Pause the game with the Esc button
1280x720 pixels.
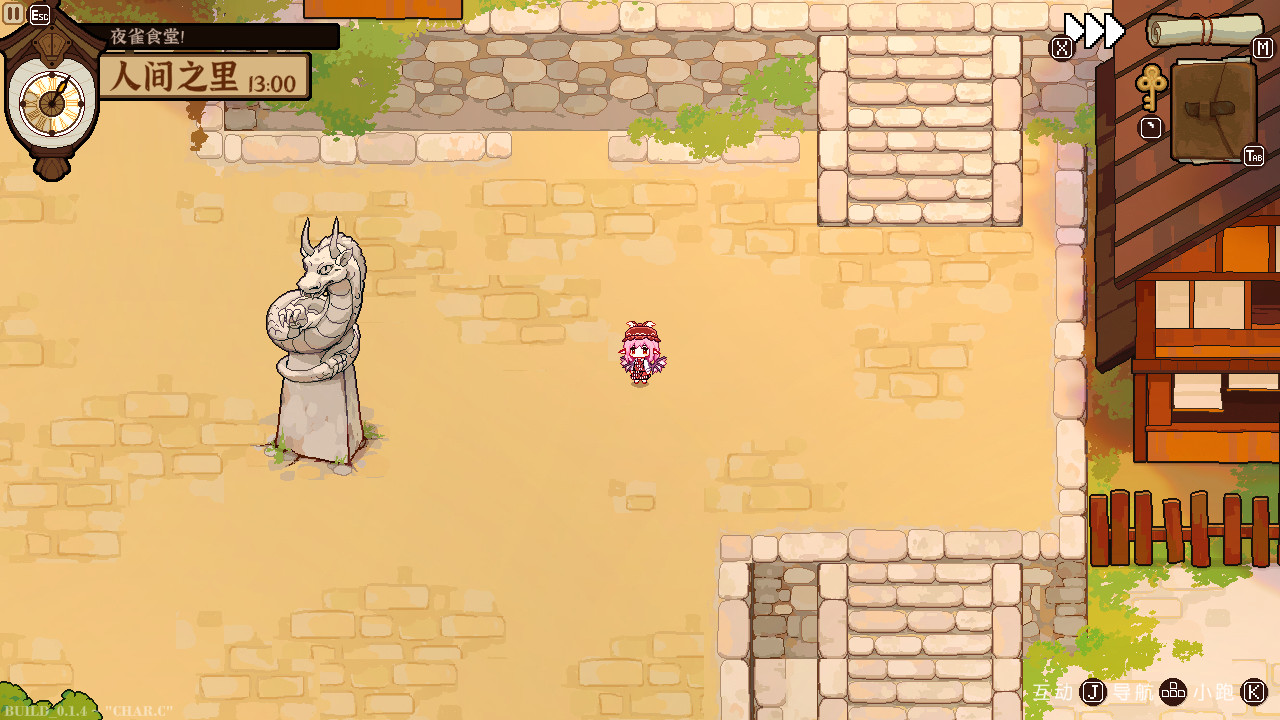pos(14,14)
